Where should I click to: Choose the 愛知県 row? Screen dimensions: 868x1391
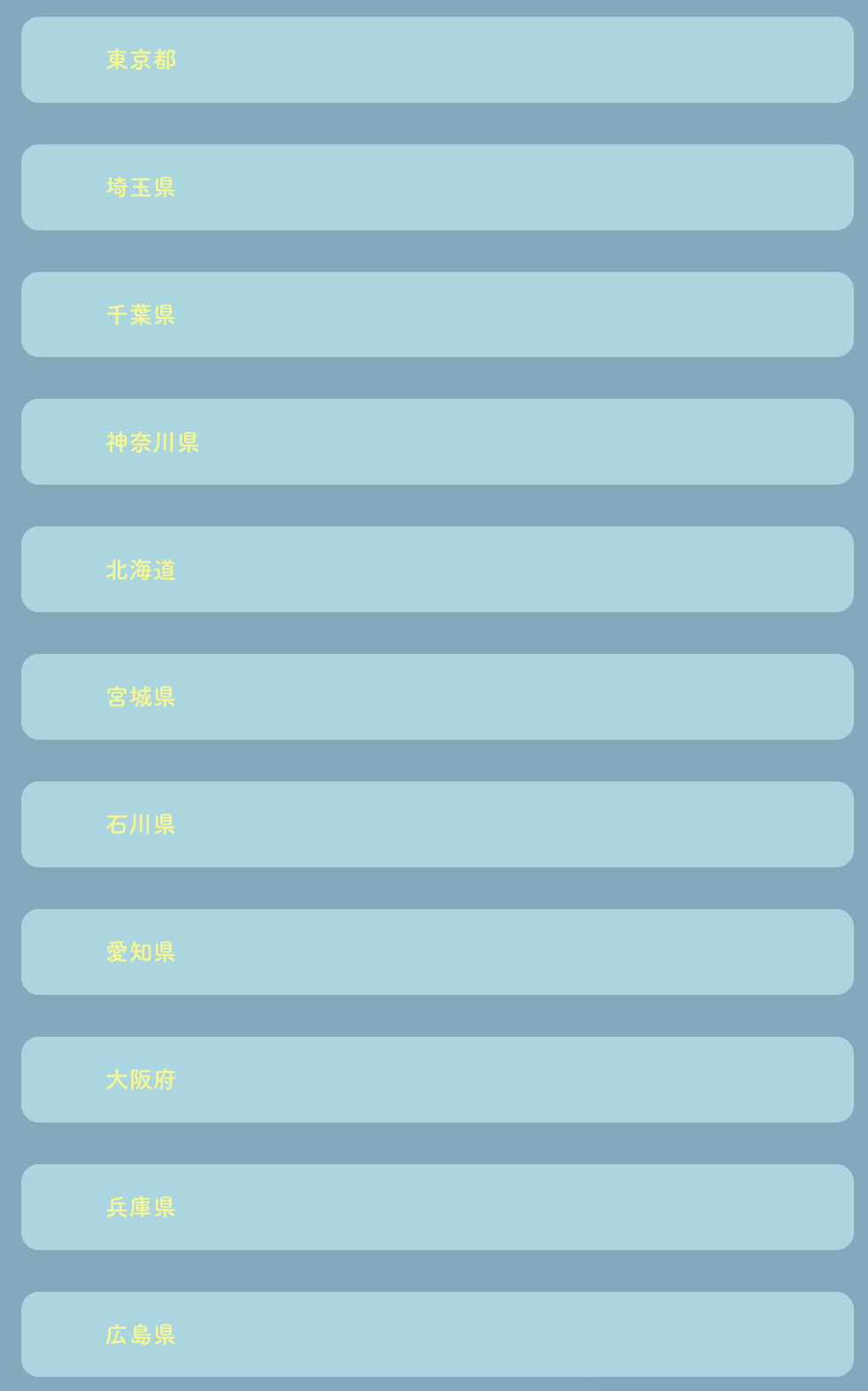(438, 952)
